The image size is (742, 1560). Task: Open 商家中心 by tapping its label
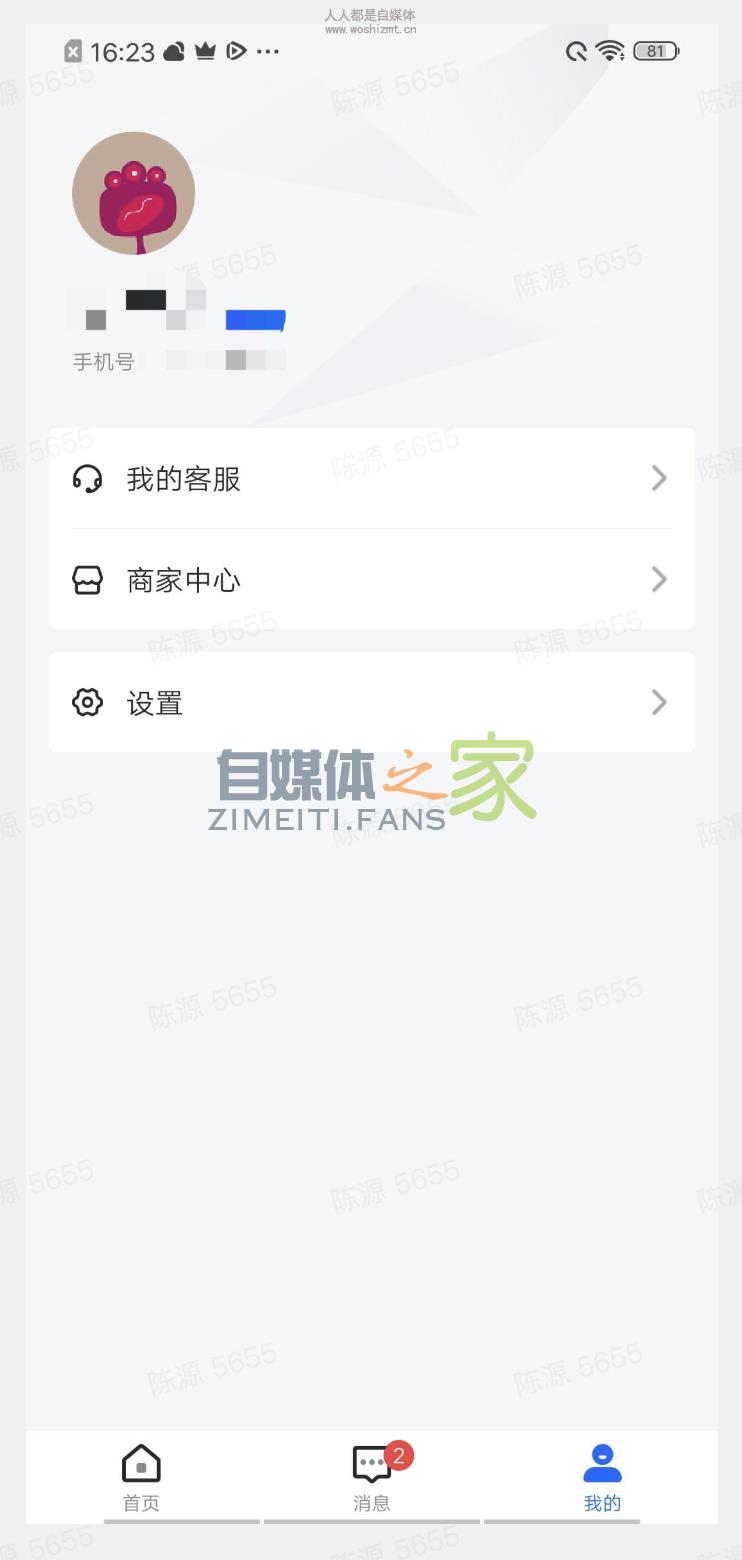[x=183, y=580]
